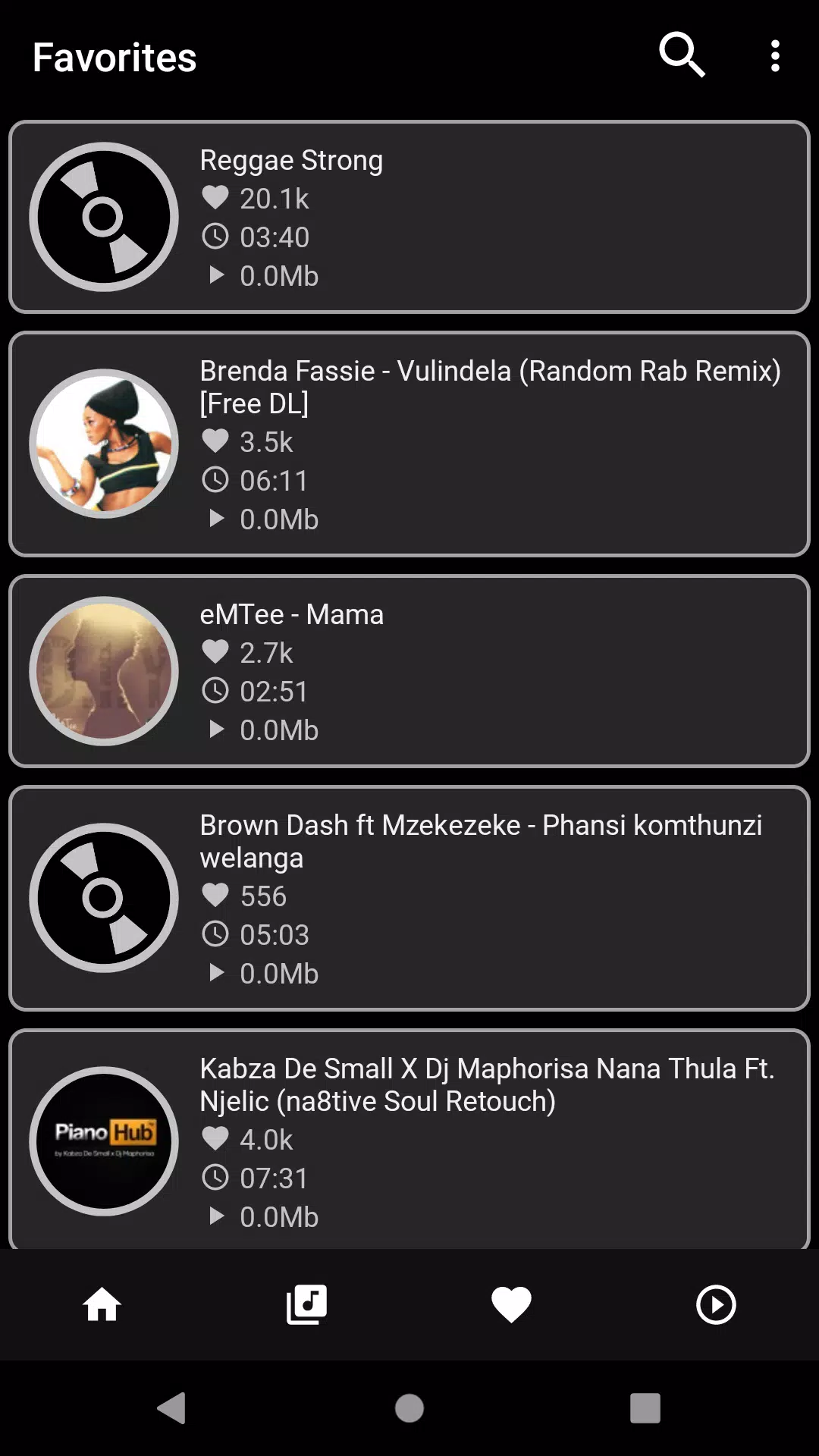Viewport: 819px width, 1456px height.
Task: Play the Reggae Strong track
Action: coord(409,217)
